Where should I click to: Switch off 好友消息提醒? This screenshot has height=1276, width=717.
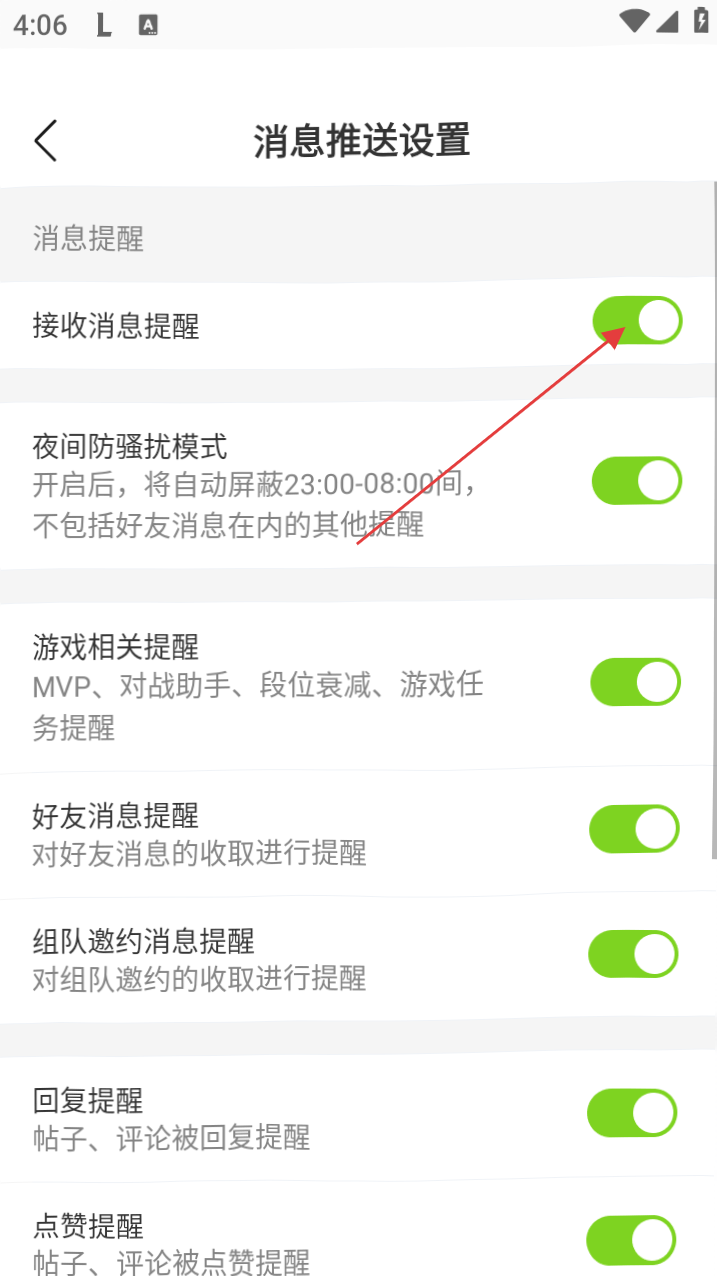coord(634,829)
